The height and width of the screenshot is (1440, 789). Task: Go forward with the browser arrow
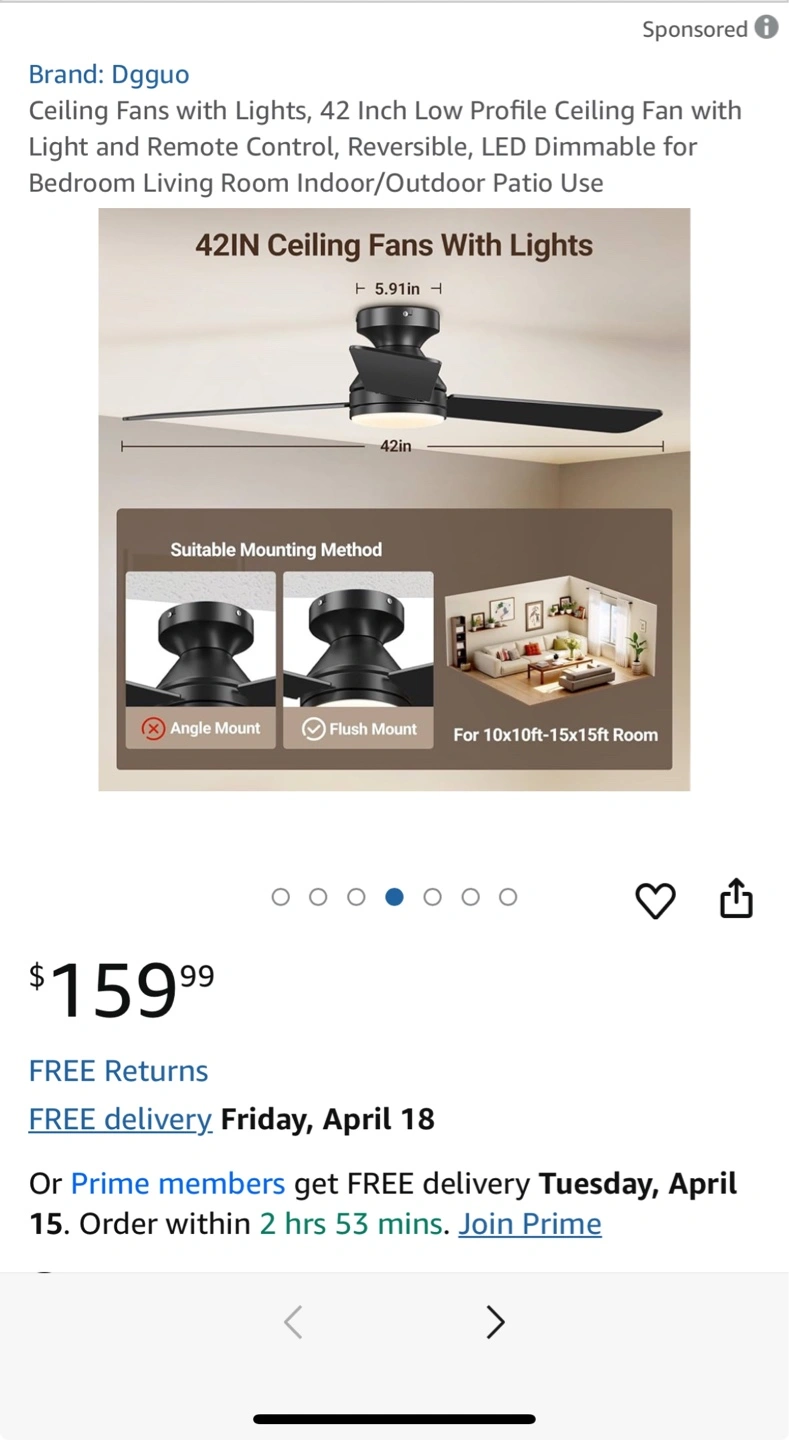point(495,1322)
